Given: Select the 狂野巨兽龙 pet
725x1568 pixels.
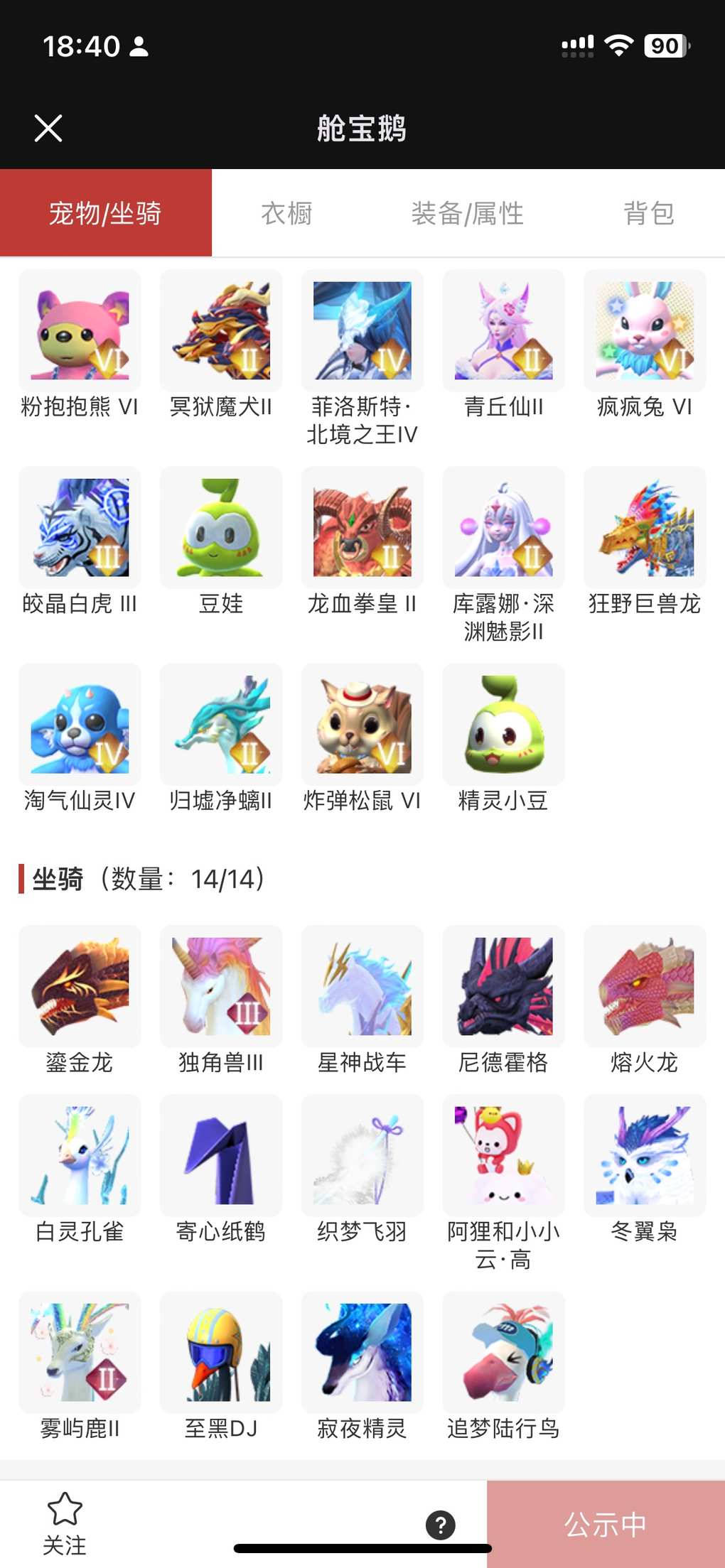Looking at the screenshot, I should (x=645, y=528).
